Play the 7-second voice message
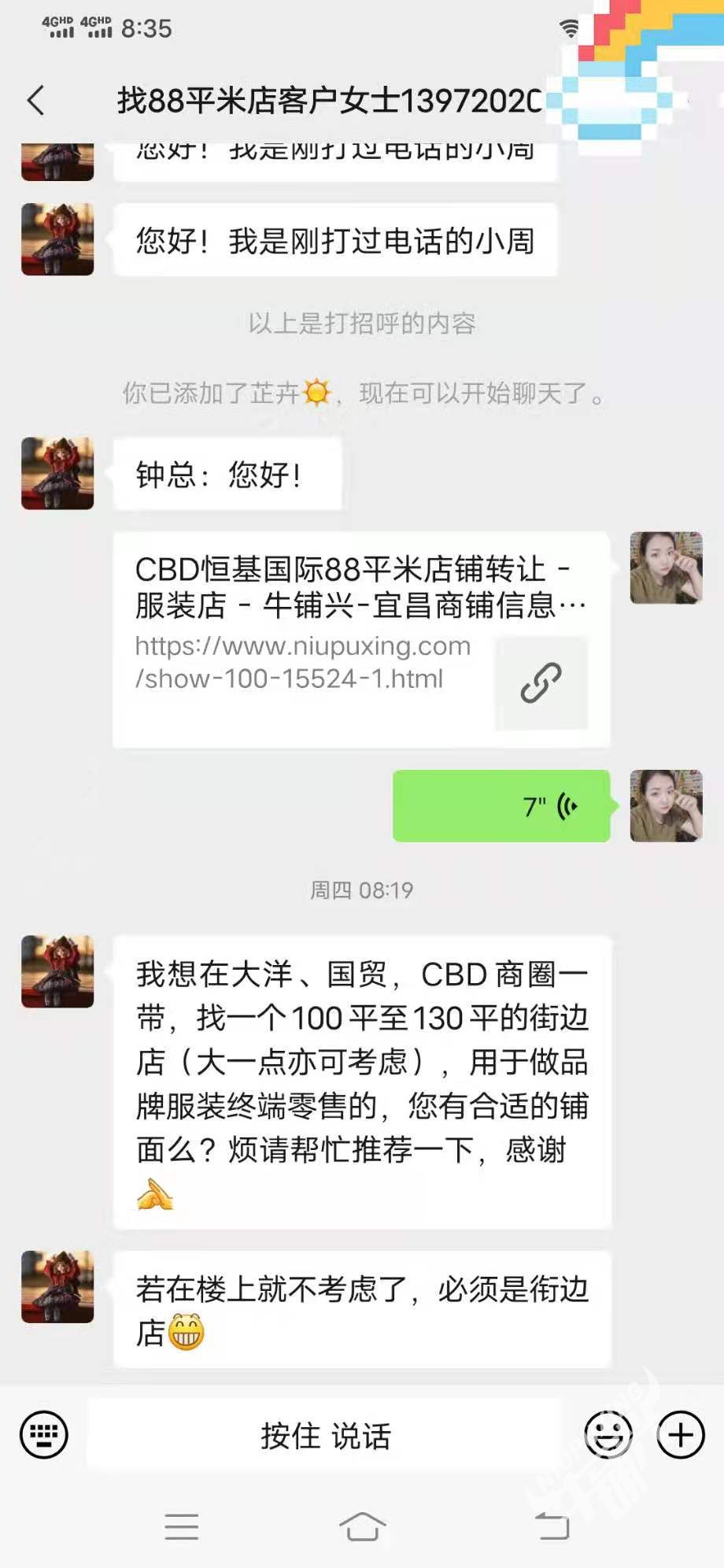 pos(501,806)
